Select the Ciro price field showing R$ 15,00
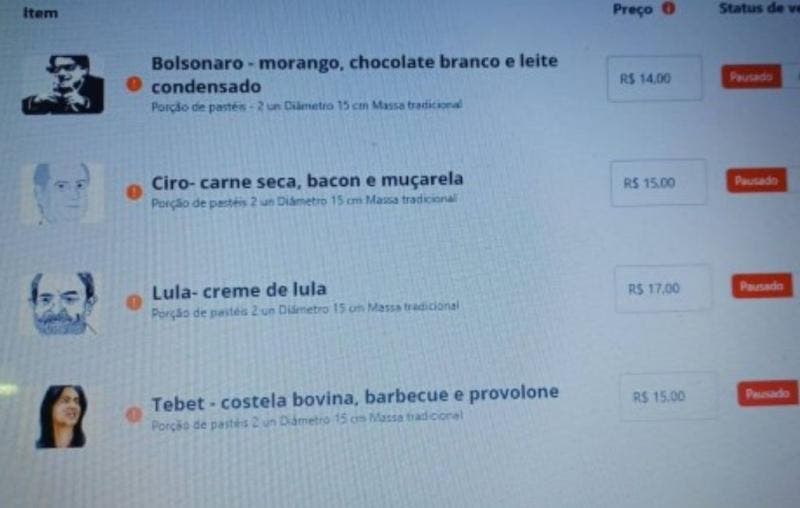Viewport: 800px width, 508px height. pos(658,183)
